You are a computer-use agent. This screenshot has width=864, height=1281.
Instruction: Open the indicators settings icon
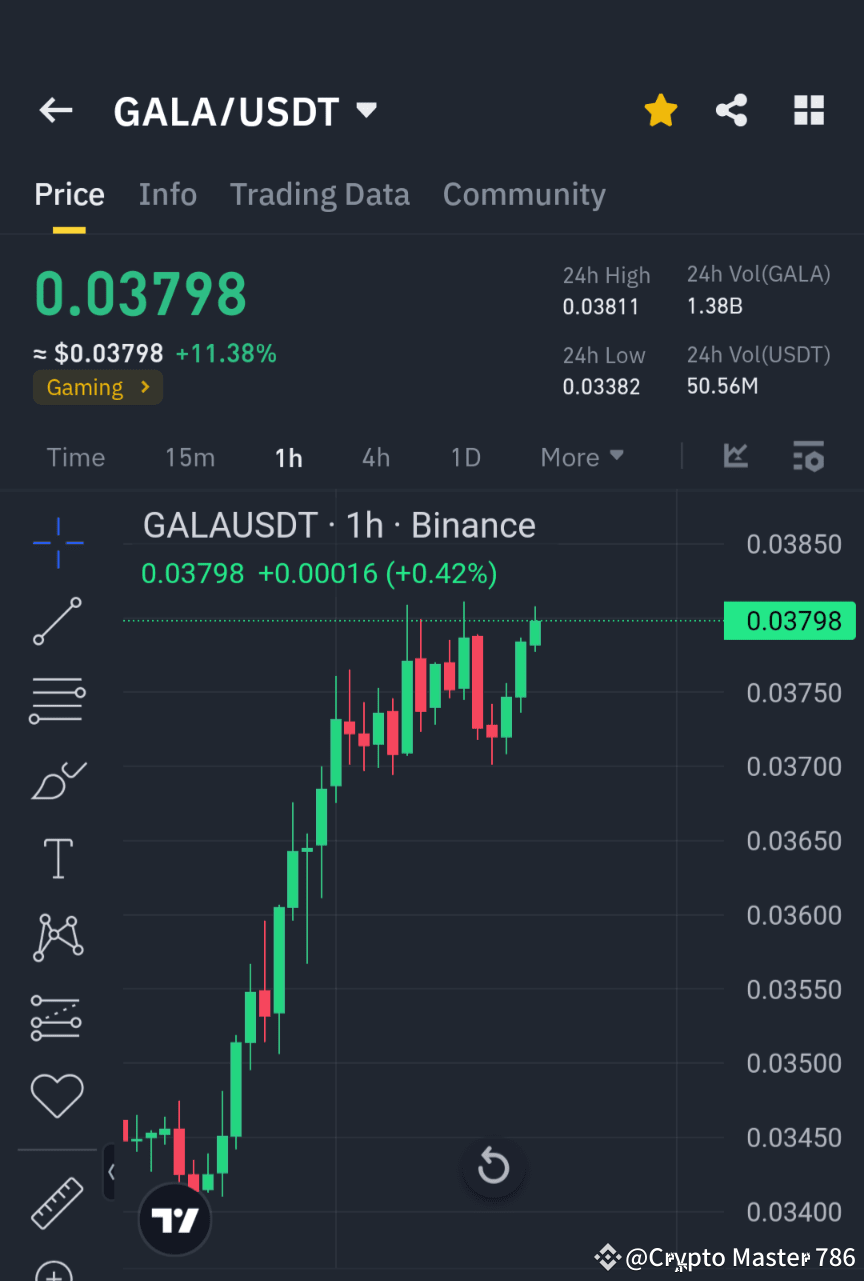pyautogui.click(x=808, y=457)
